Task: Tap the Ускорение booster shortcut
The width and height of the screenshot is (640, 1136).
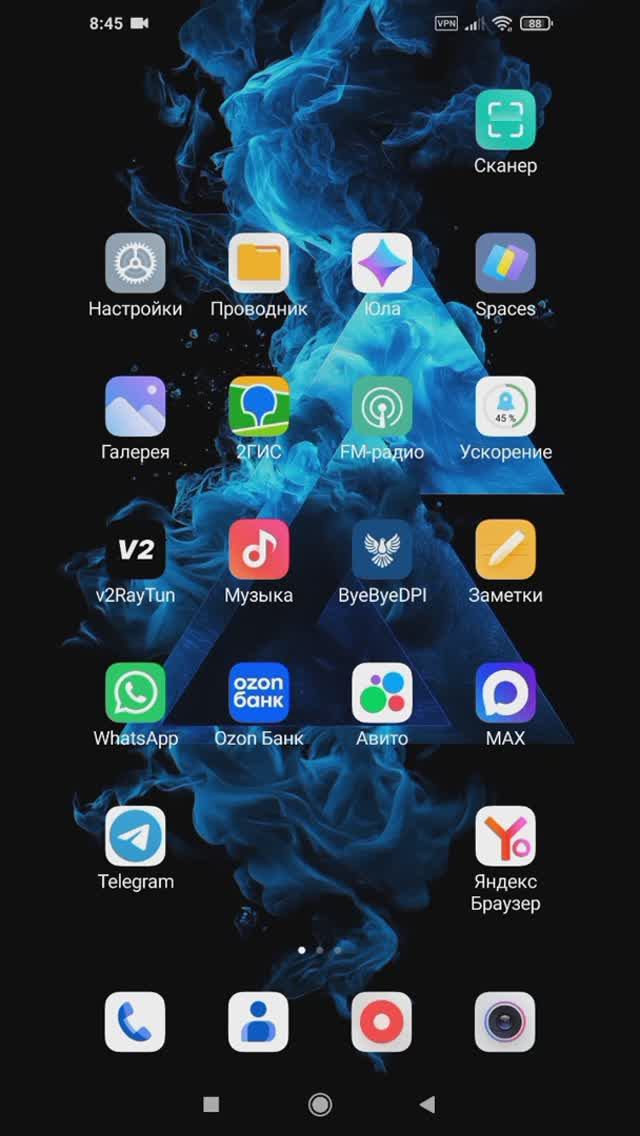Action: [x=505, y=406]
